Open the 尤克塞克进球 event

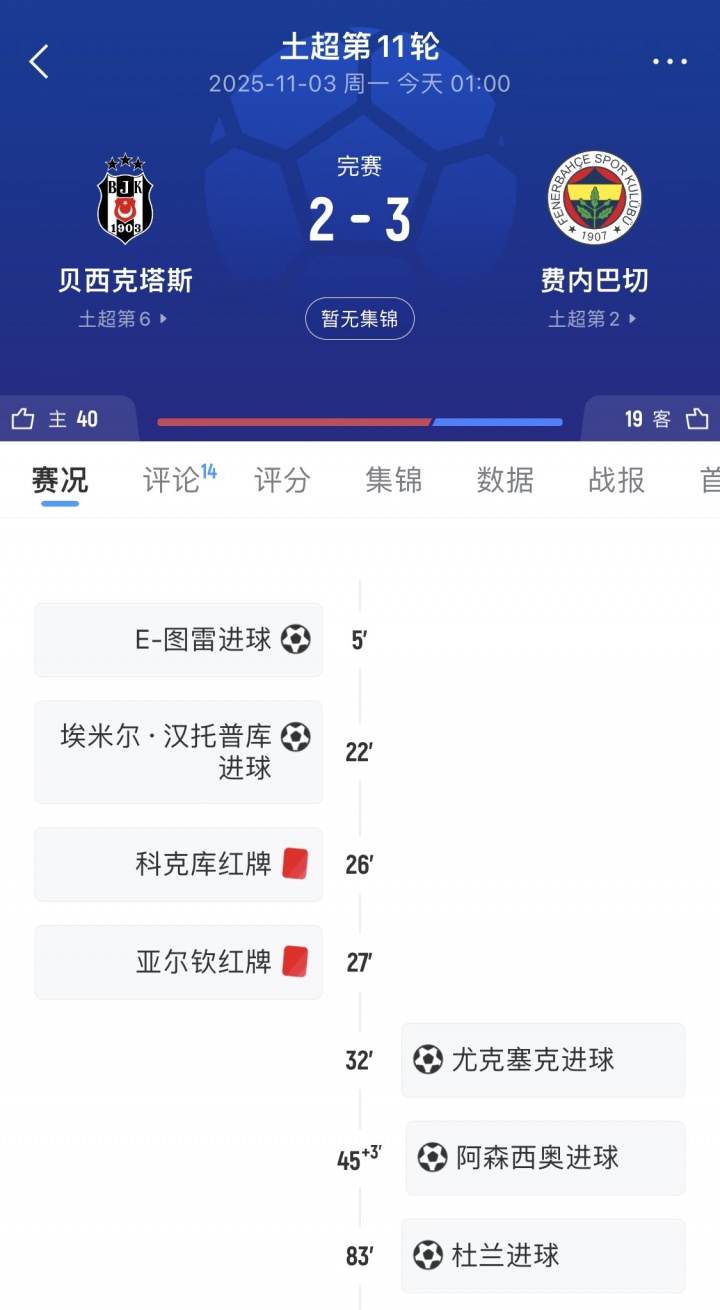click(x=543, y=1060)
